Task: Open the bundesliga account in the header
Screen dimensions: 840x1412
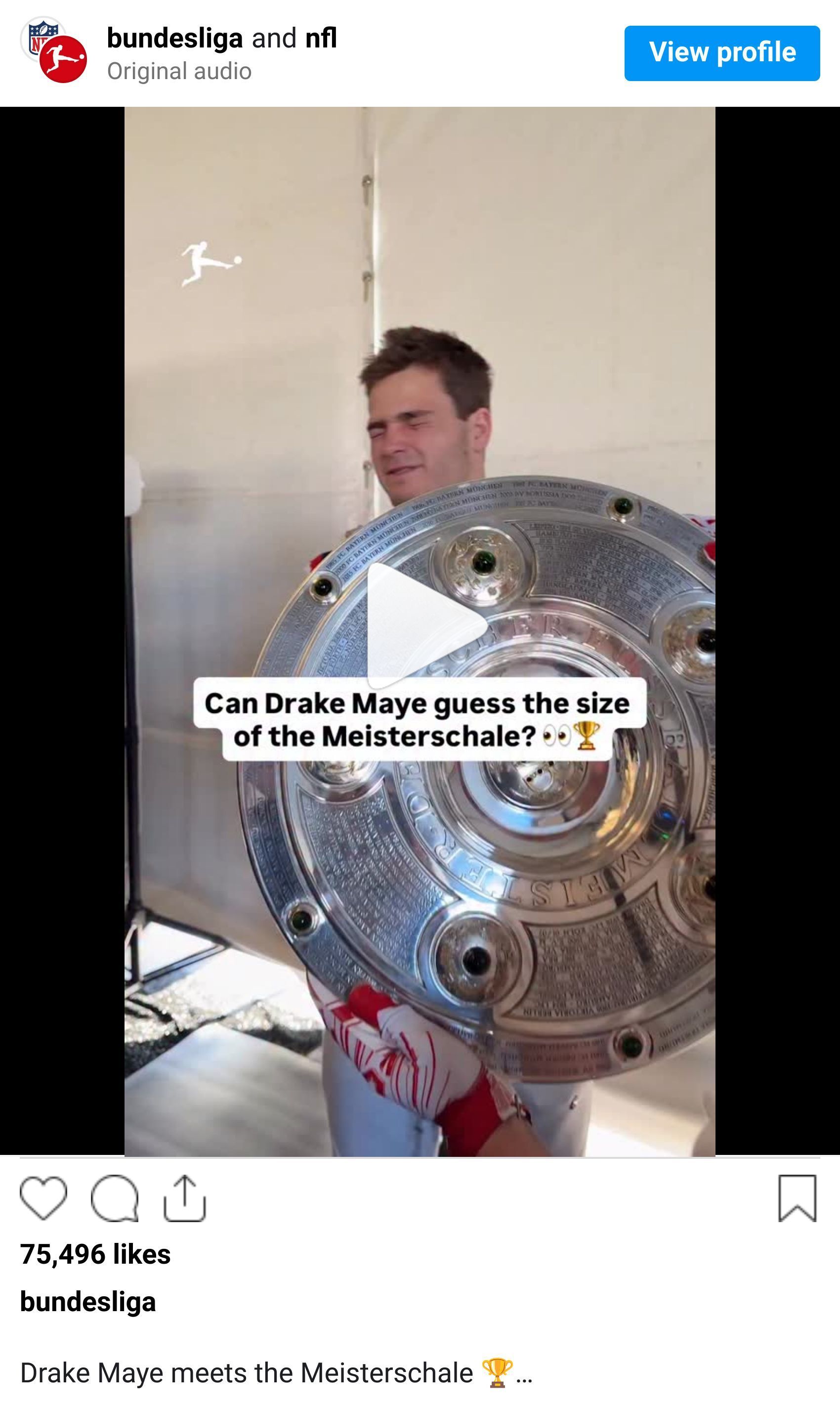Action: 174,39
